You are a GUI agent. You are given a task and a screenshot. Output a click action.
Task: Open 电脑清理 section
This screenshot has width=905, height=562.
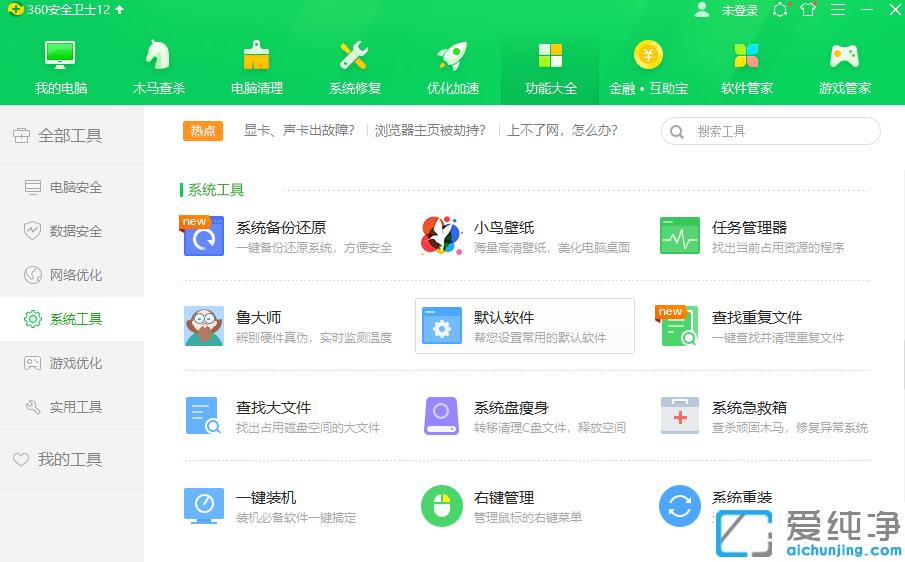click(257, 68)
